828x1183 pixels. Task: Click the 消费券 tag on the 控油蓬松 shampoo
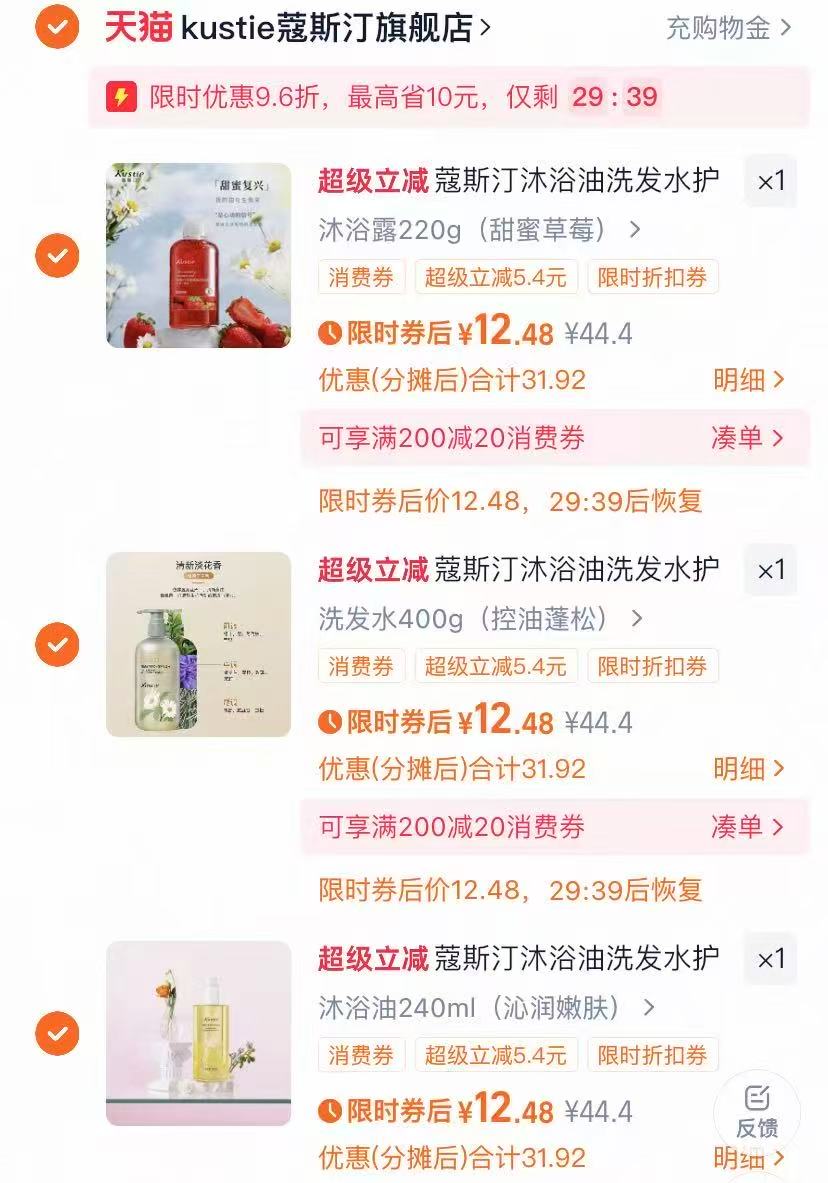tap(359, 666)
